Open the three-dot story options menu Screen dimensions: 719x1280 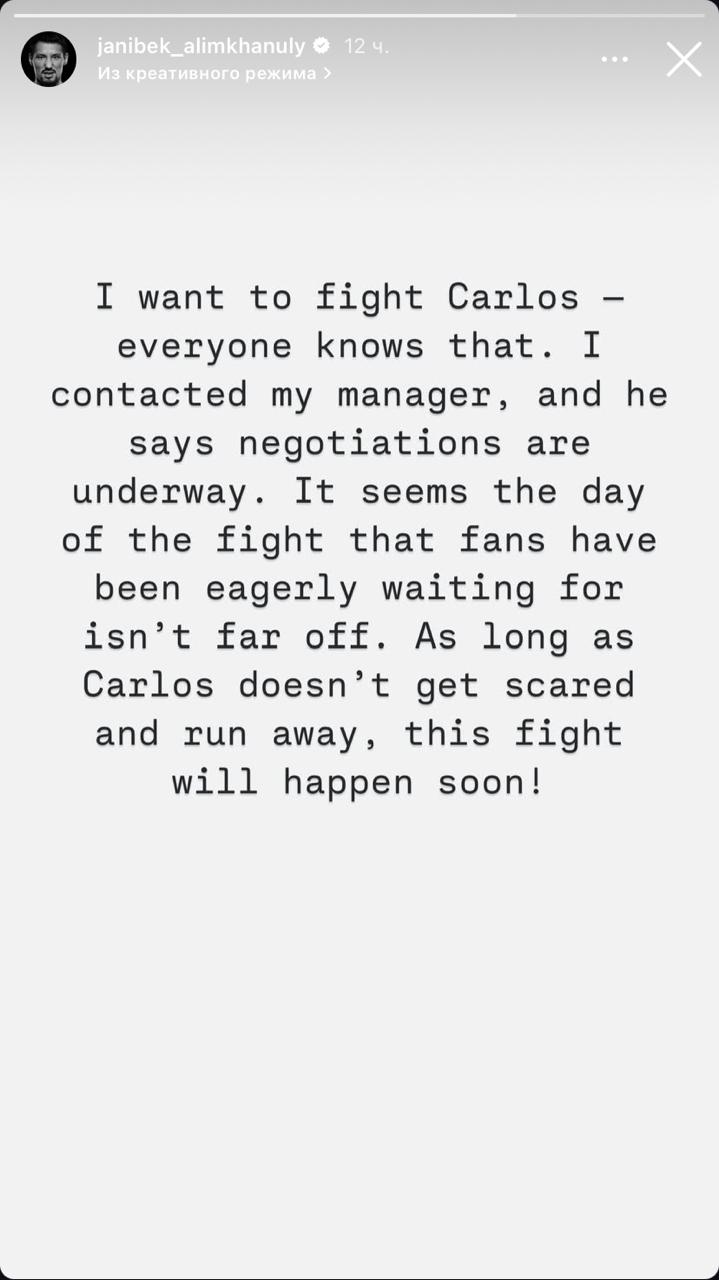(x=615, y=60)
